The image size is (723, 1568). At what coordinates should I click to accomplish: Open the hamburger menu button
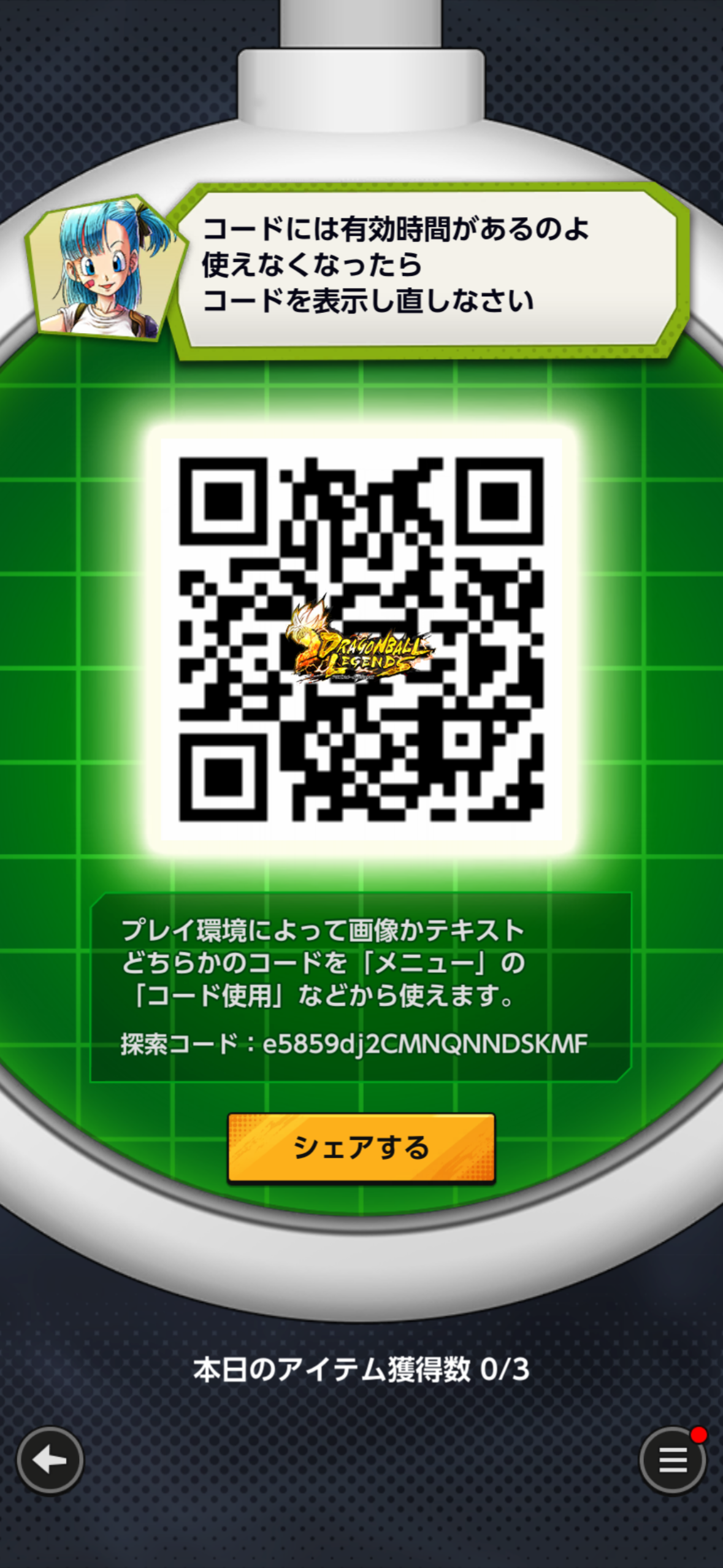pyautogui.click(x=672, y=1460)
